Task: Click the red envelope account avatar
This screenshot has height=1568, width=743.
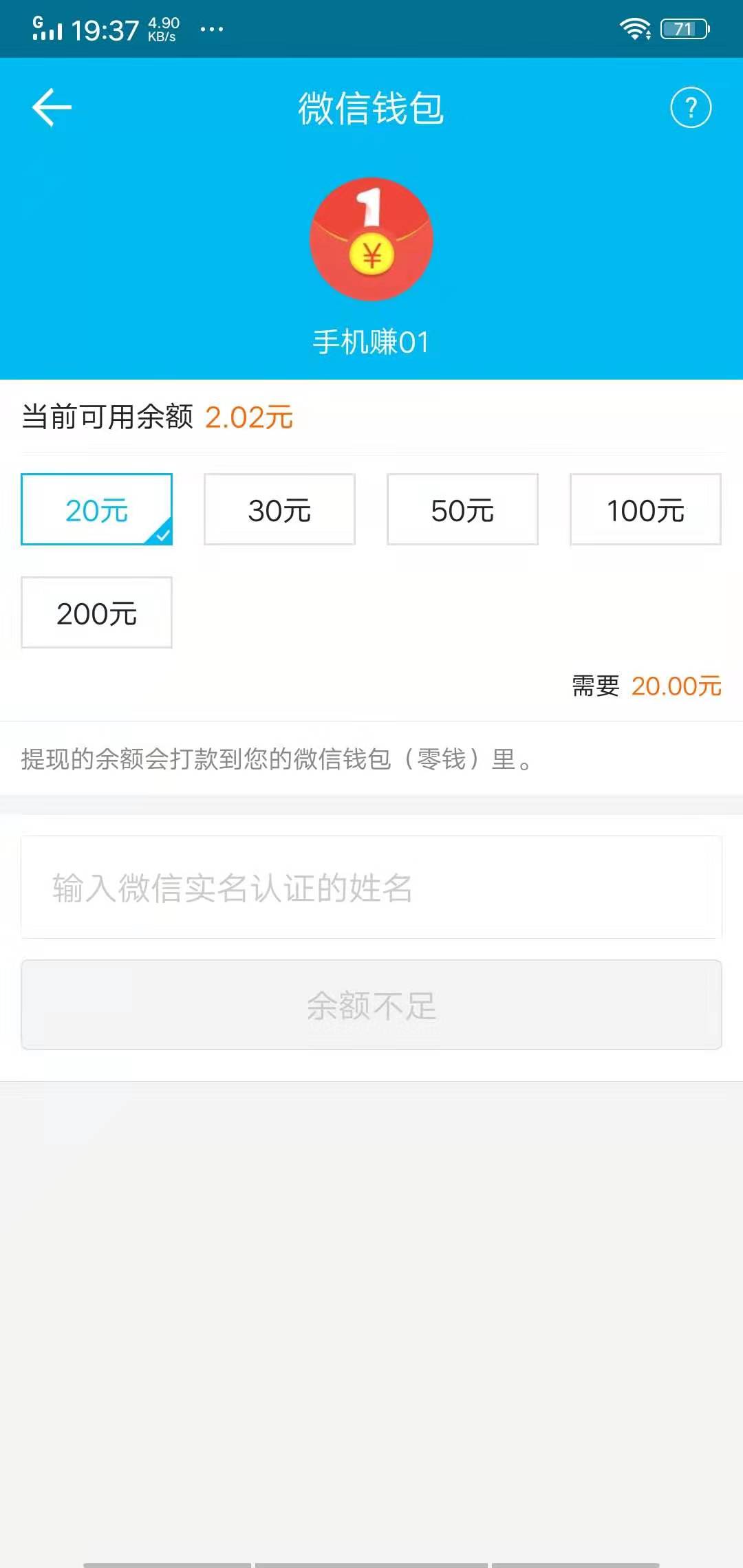Action: (x=371, y=239)
